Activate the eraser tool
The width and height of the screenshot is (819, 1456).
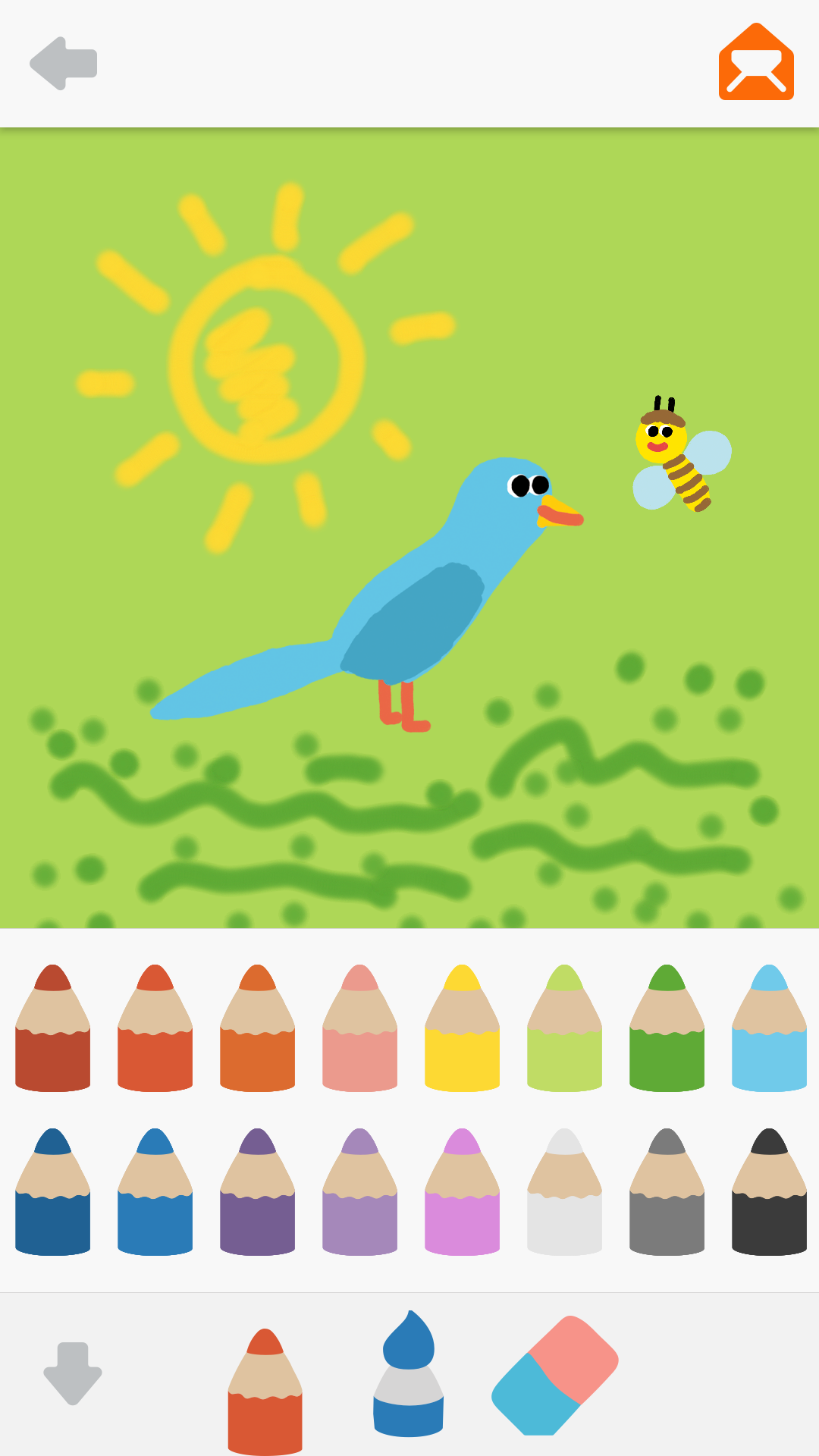(x=555, y=1376)
